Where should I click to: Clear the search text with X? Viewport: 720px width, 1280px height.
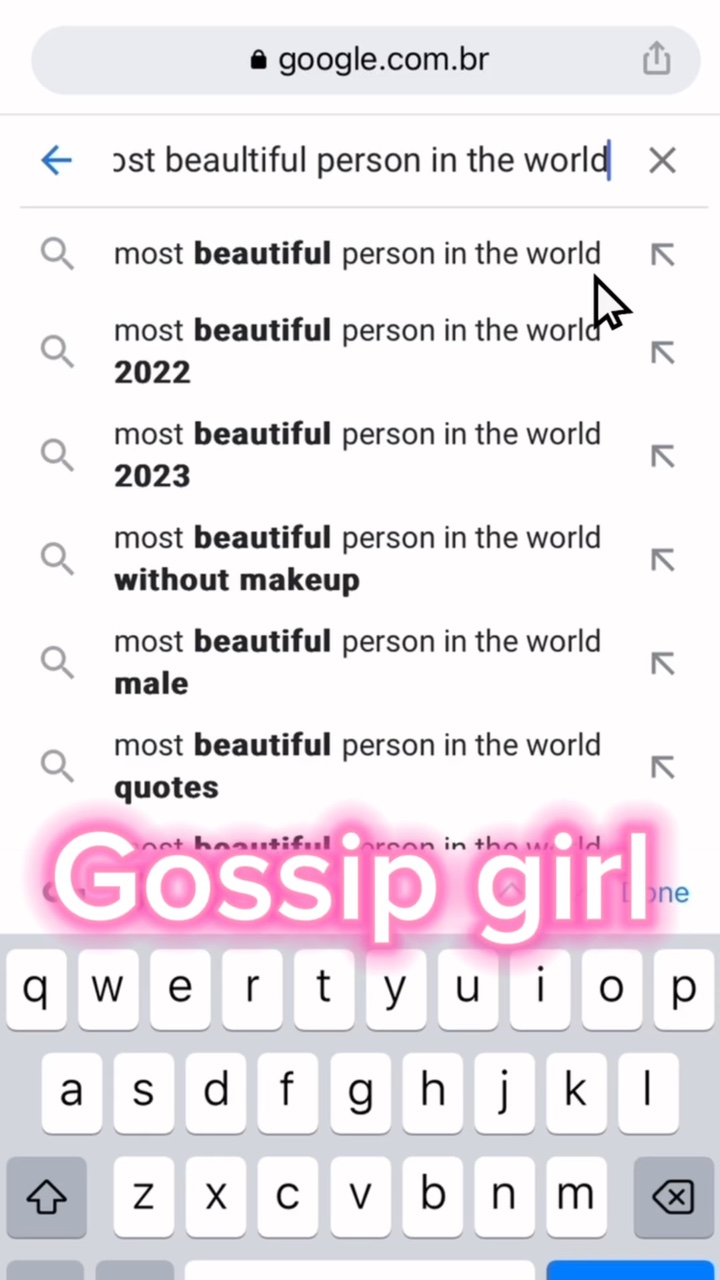662,160
